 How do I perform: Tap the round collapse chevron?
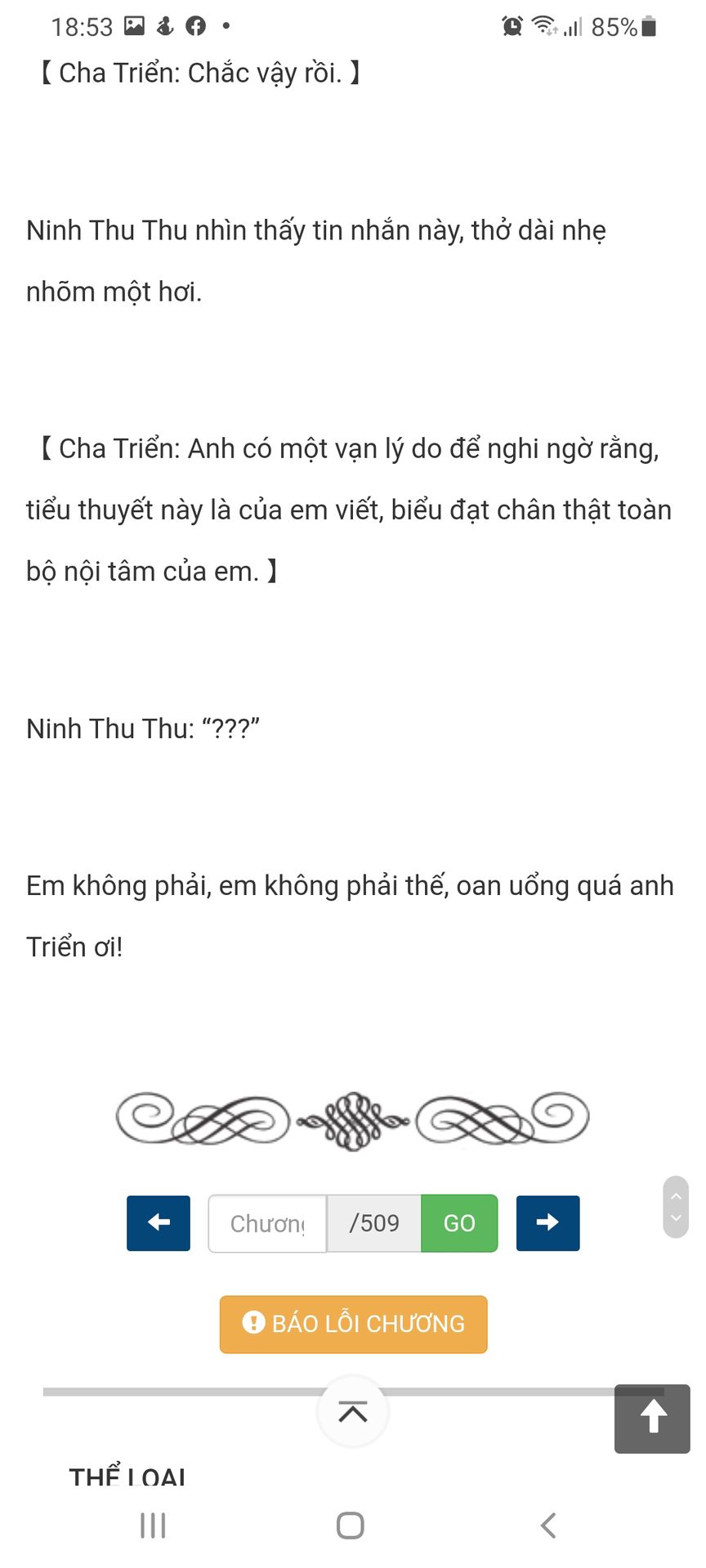point(353,1411)
